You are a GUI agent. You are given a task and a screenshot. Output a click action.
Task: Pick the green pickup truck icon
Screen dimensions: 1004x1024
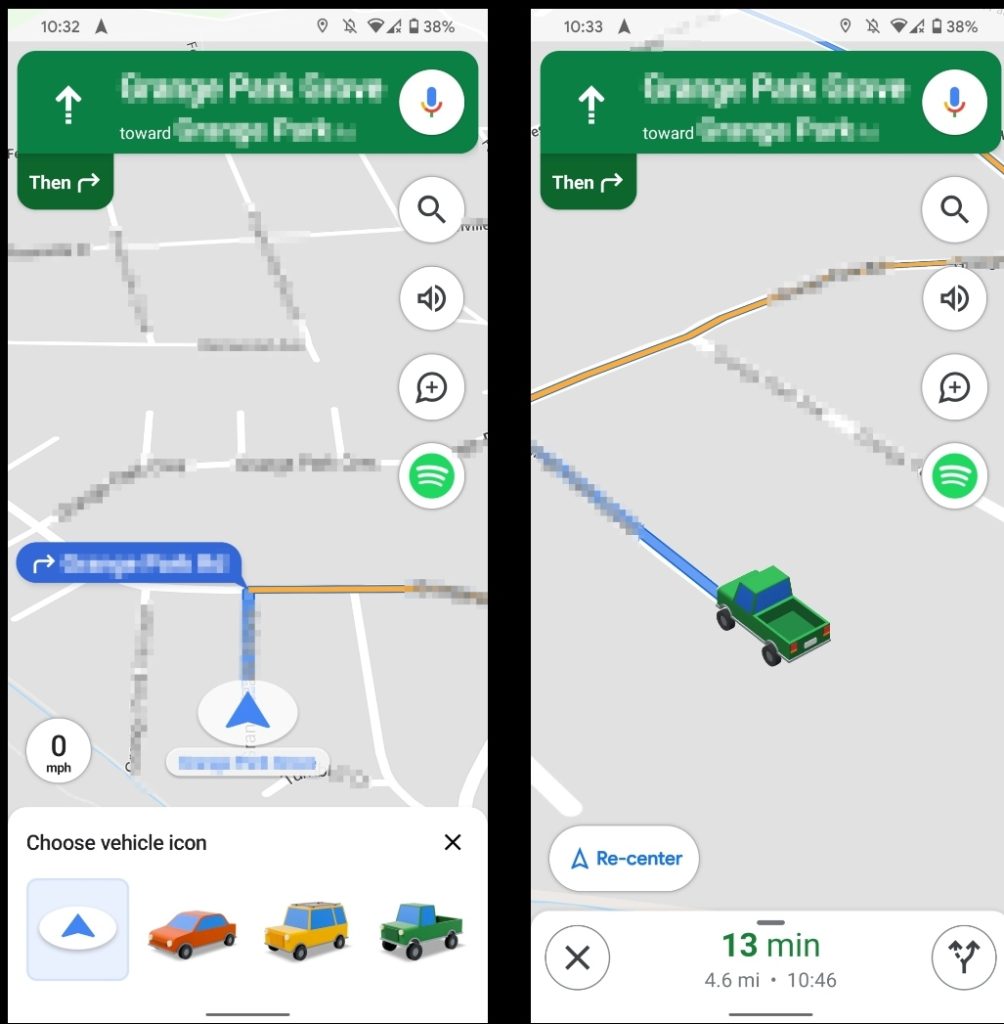coord(421,930)
